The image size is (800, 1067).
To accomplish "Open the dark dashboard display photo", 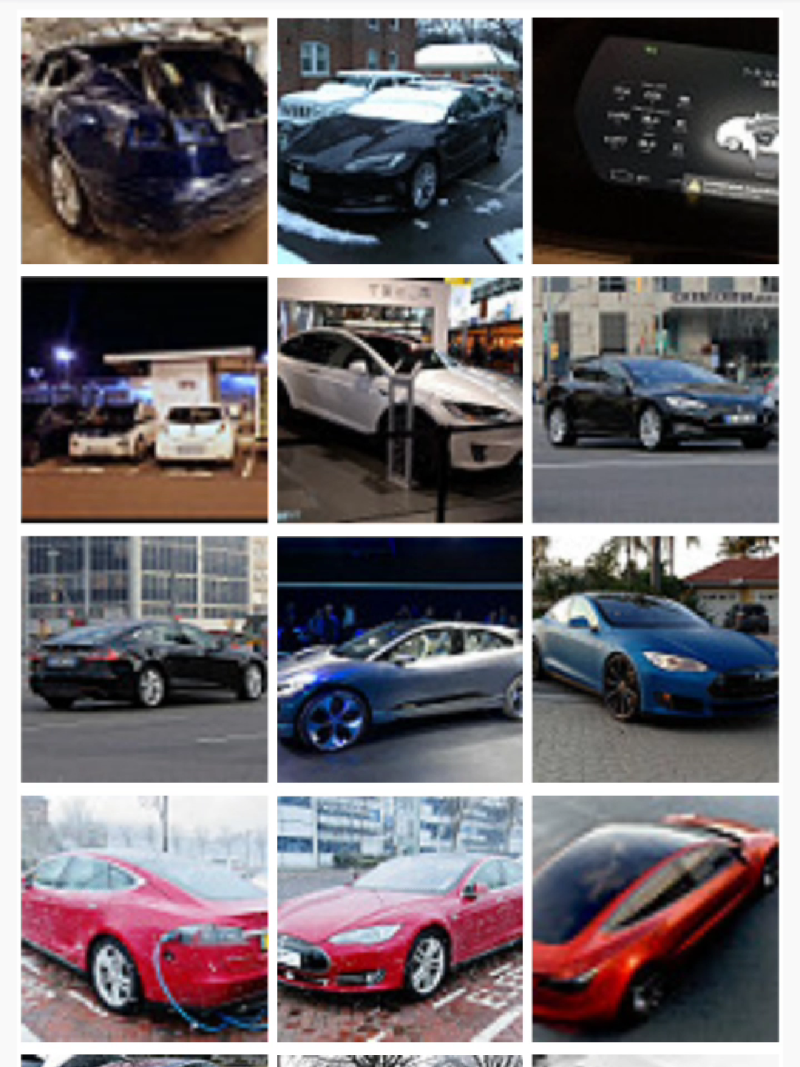I will click(x=655, y=141).
